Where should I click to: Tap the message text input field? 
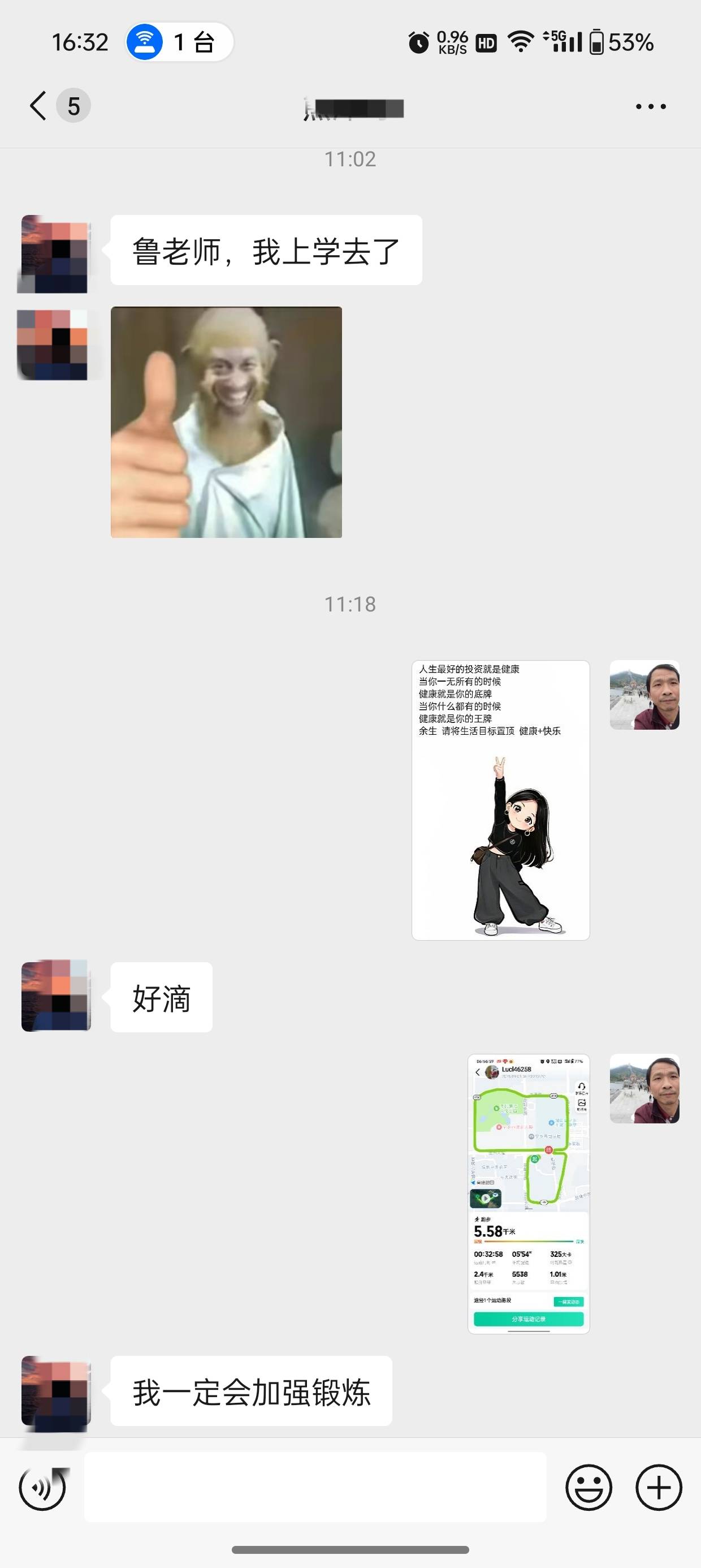click(x=314, y=1487)
